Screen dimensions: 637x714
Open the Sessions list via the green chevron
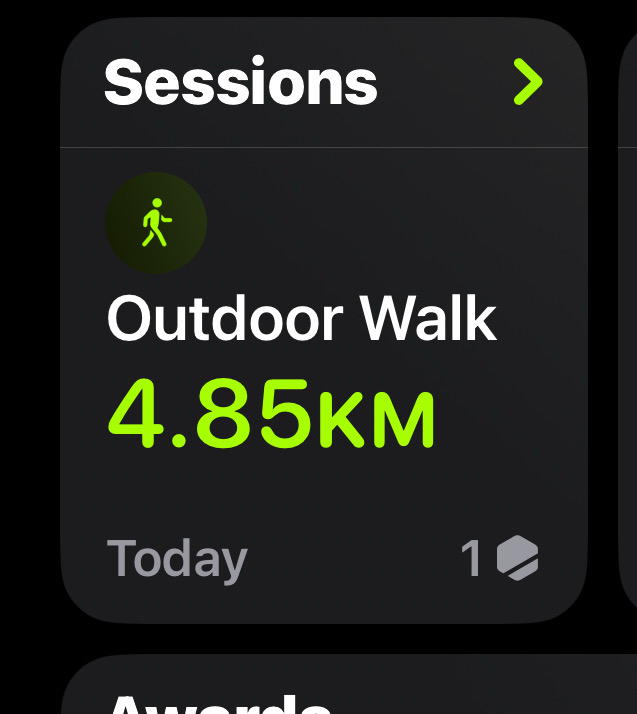[x=527, y=82]
